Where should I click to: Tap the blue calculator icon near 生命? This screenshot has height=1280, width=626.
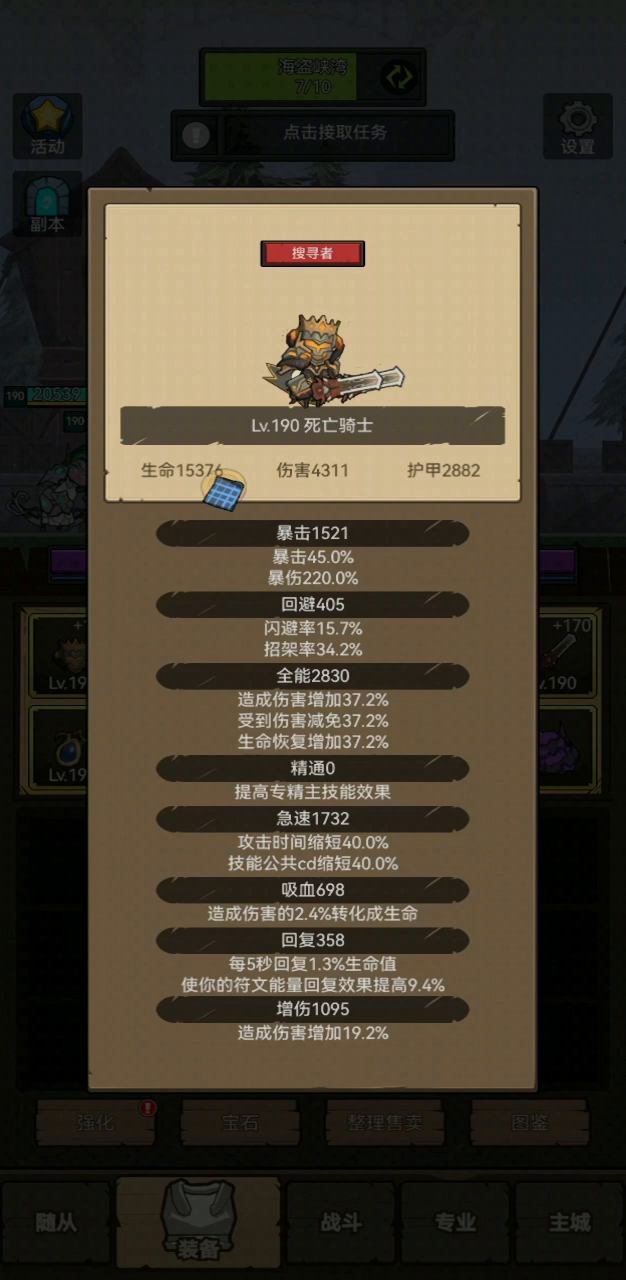[x=224, y=491]
